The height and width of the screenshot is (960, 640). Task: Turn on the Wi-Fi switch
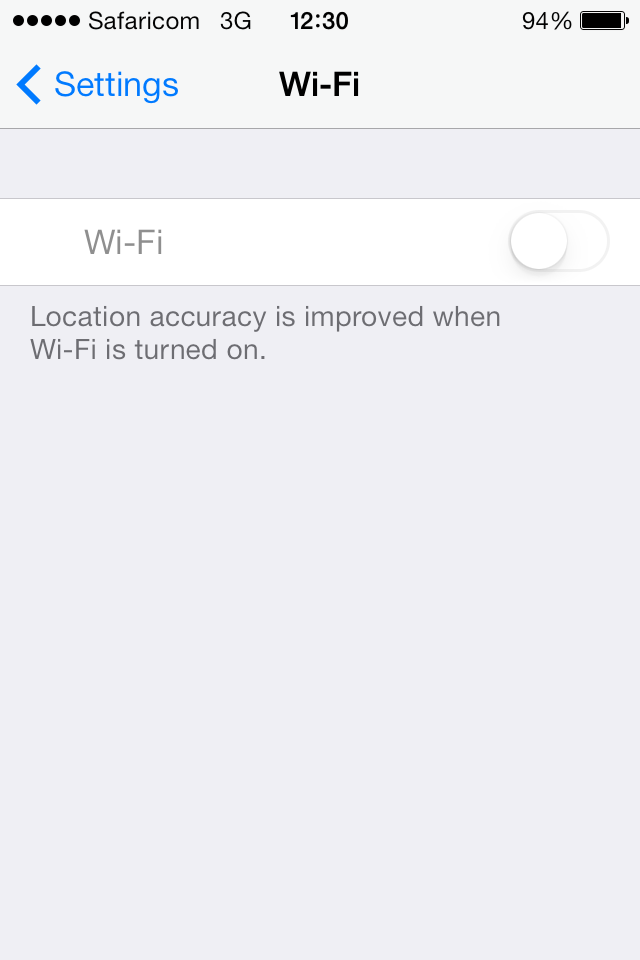click(559, 241)
